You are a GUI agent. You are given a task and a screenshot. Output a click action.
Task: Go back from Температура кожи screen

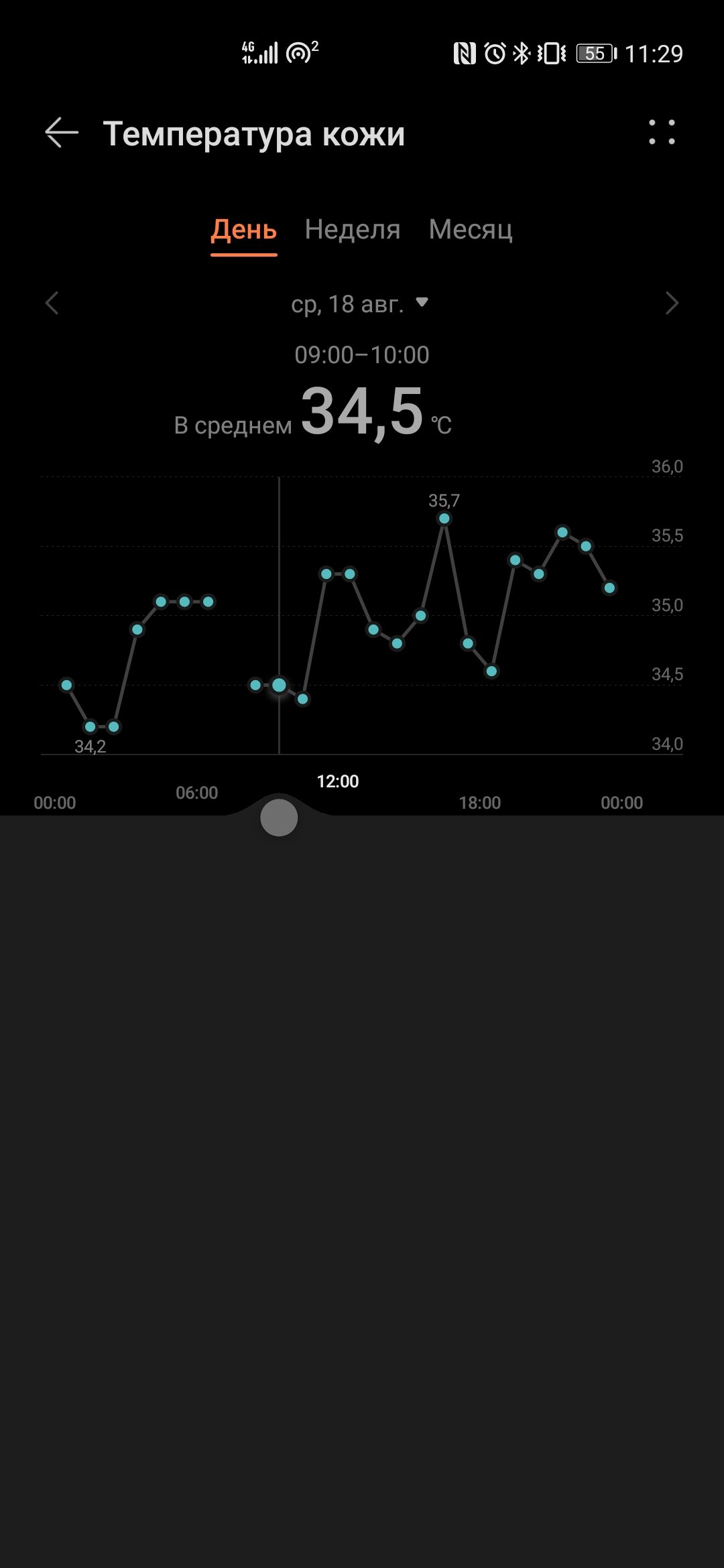point(61,133)
